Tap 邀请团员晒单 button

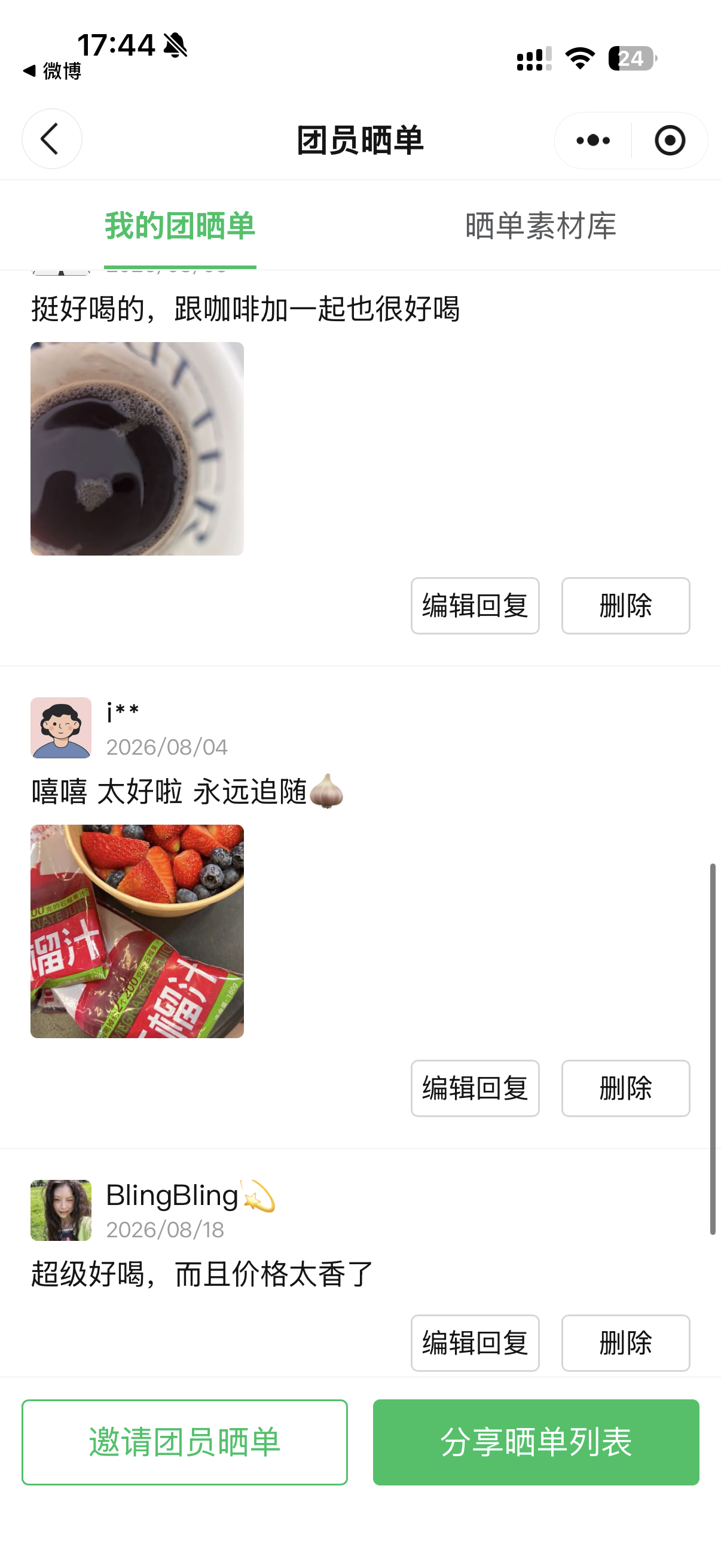click(184, 1442)
